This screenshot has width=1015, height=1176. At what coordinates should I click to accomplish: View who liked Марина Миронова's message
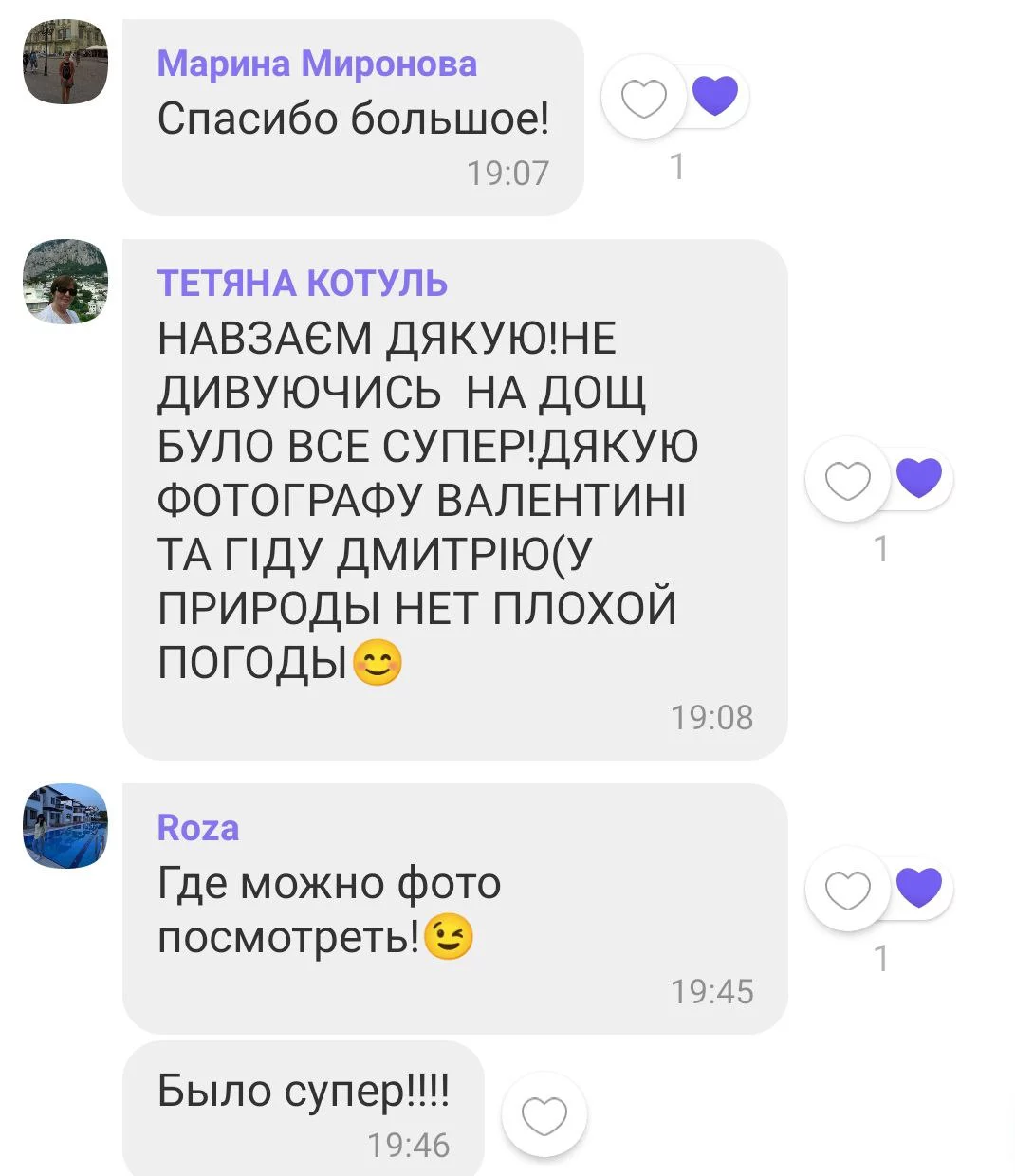click(714, 96)
